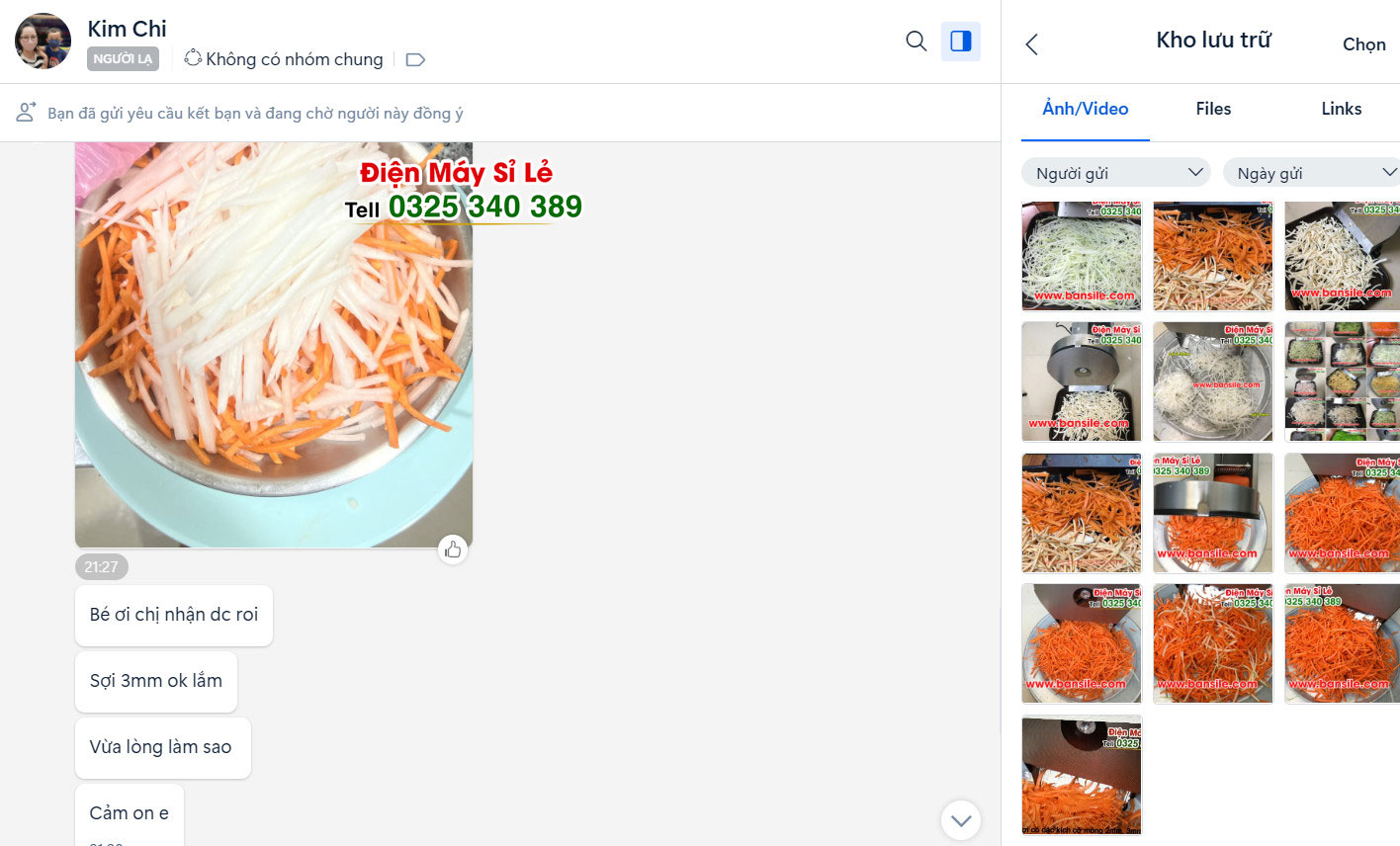The image size is (1400, 846).
Task: Open the last carrot thumbnail in the archive
Action: (x=1081, y=775)
